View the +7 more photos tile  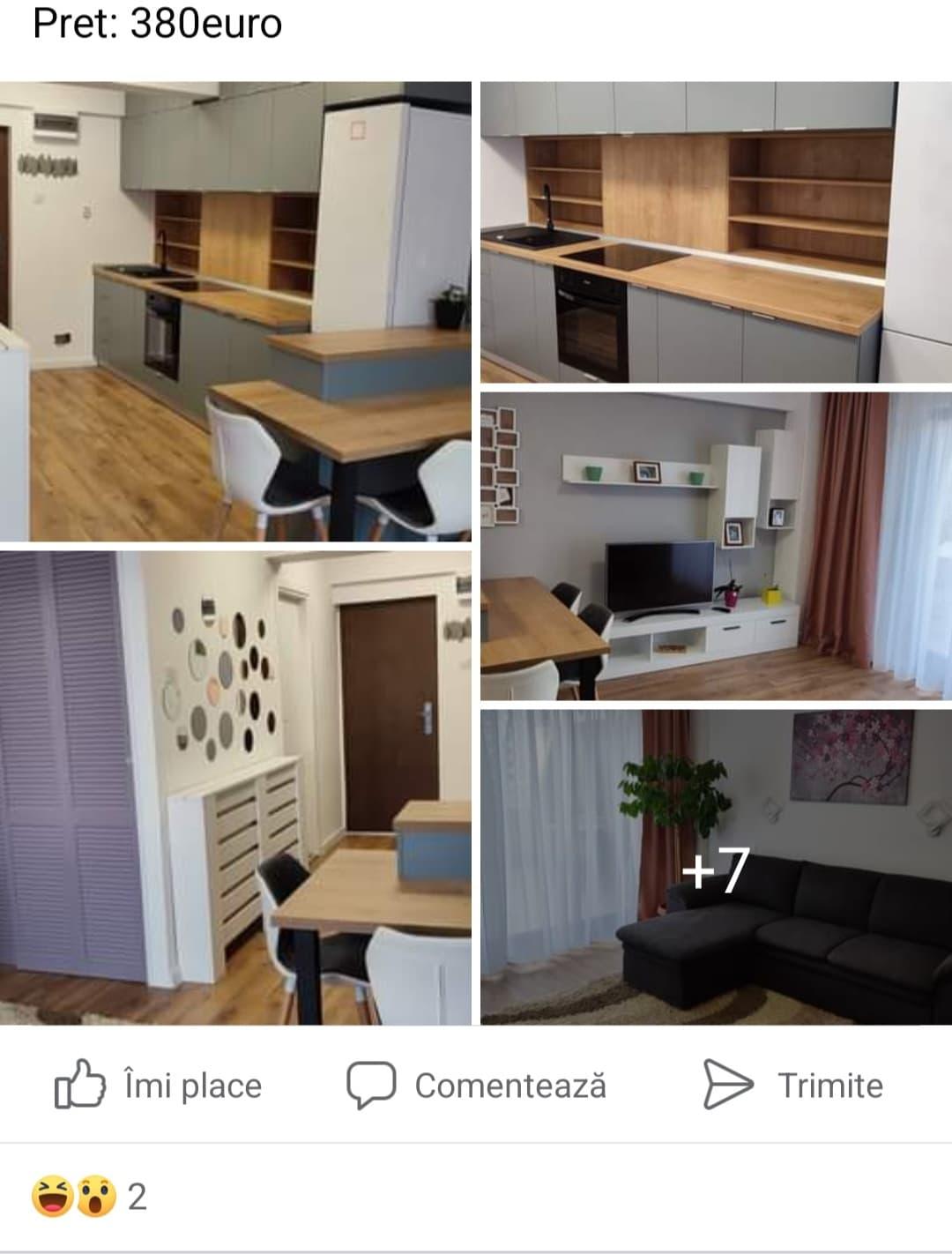coord(716,868)
